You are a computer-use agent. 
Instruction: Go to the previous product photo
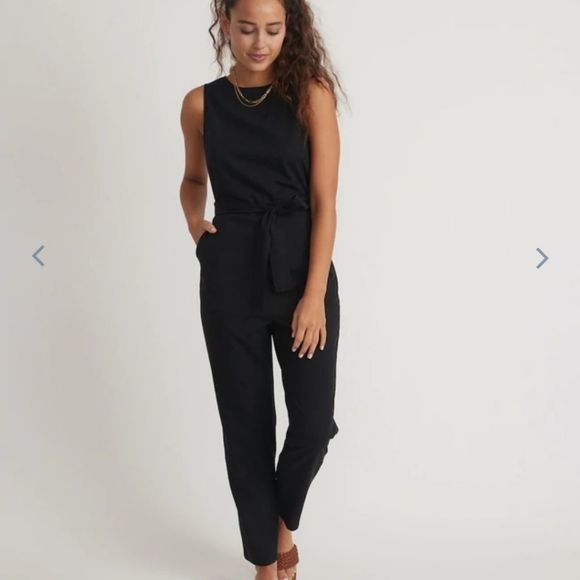point(38,256)
